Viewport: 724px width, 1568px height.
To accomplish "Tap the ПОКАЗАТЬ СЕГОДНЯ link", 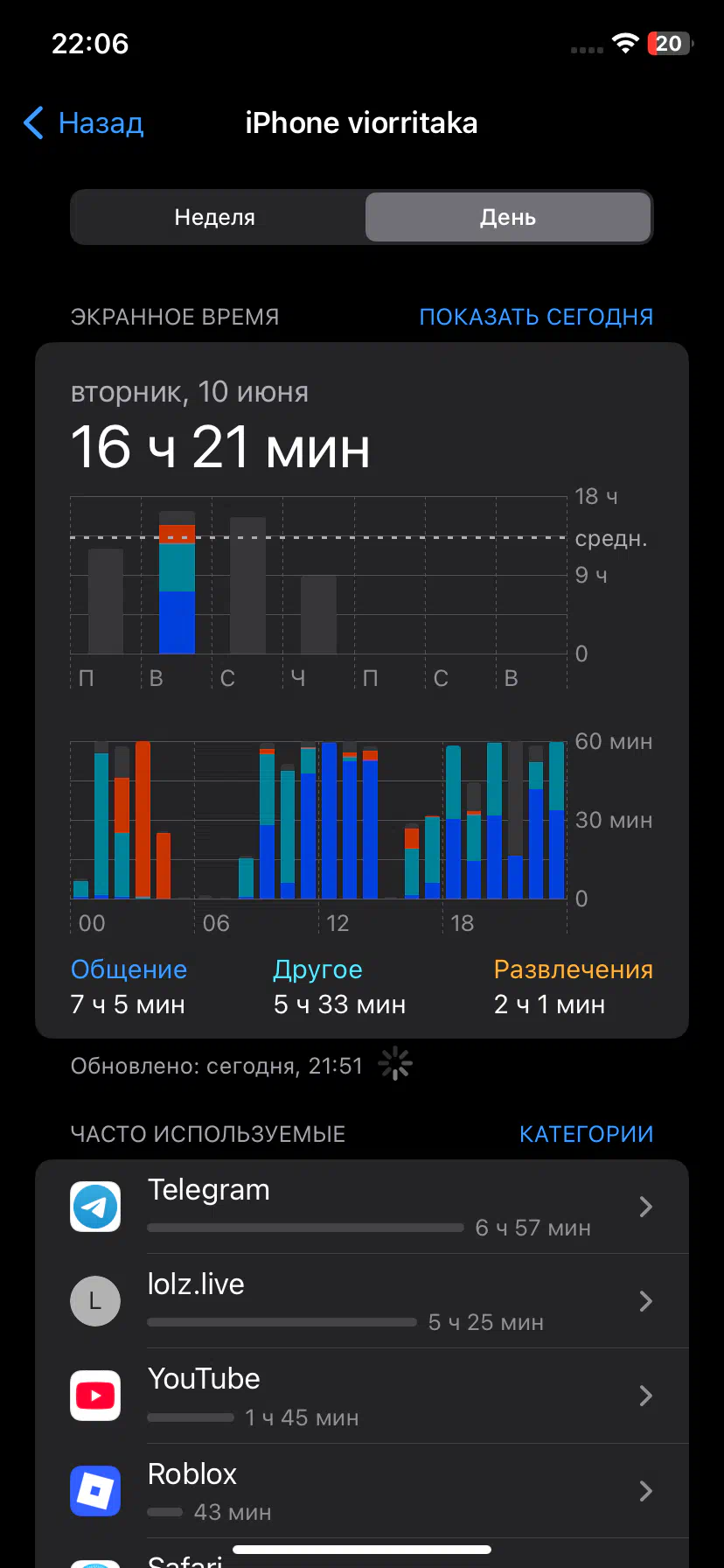I will tap(536, 317).
